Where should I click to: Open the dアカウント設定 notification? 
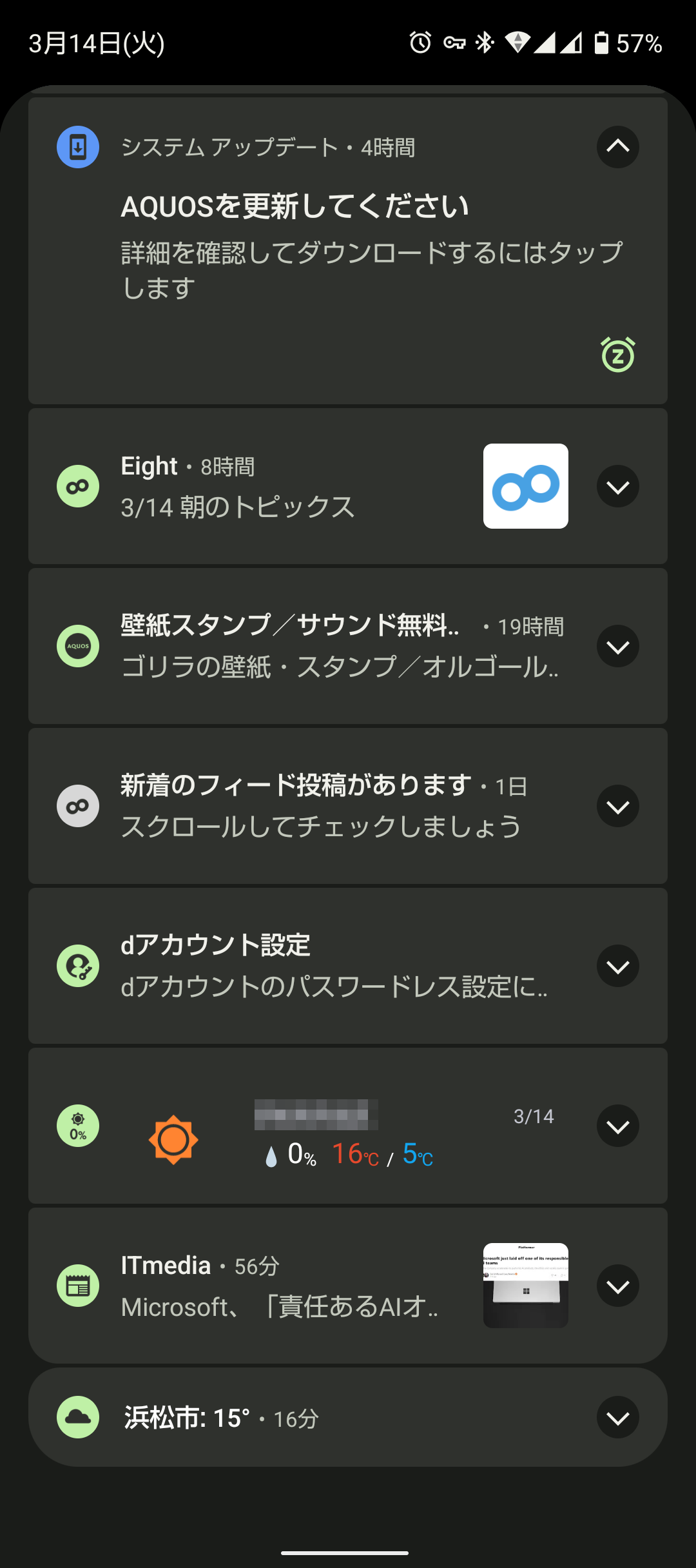(348, 966)
